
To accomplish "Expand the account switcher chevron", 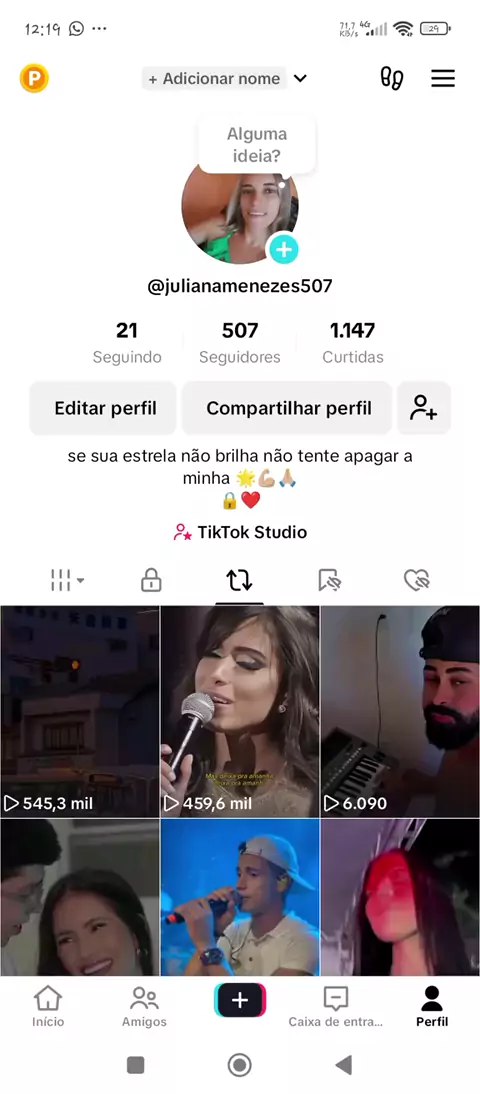I will (x=300, y=78).
